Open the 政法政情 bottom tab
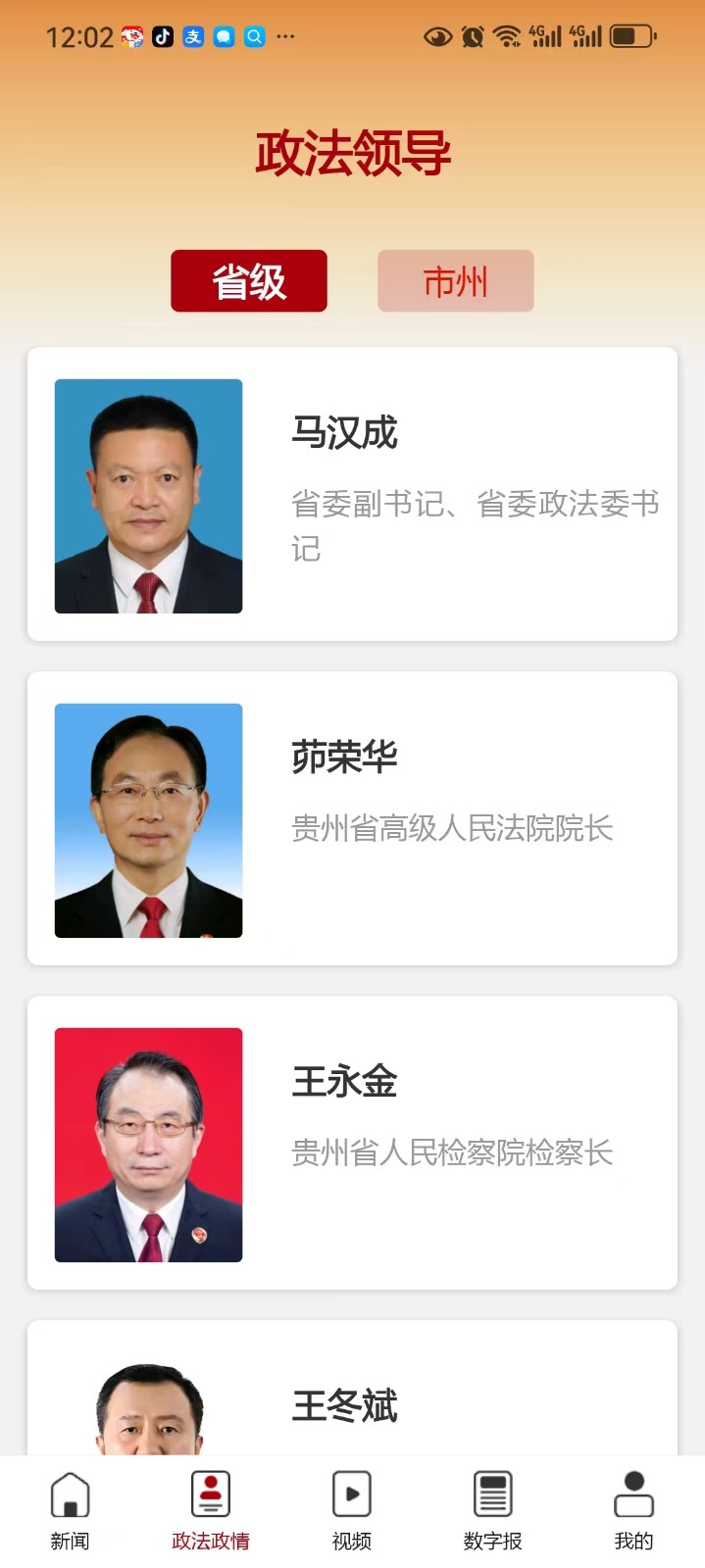 (211, 1511)
